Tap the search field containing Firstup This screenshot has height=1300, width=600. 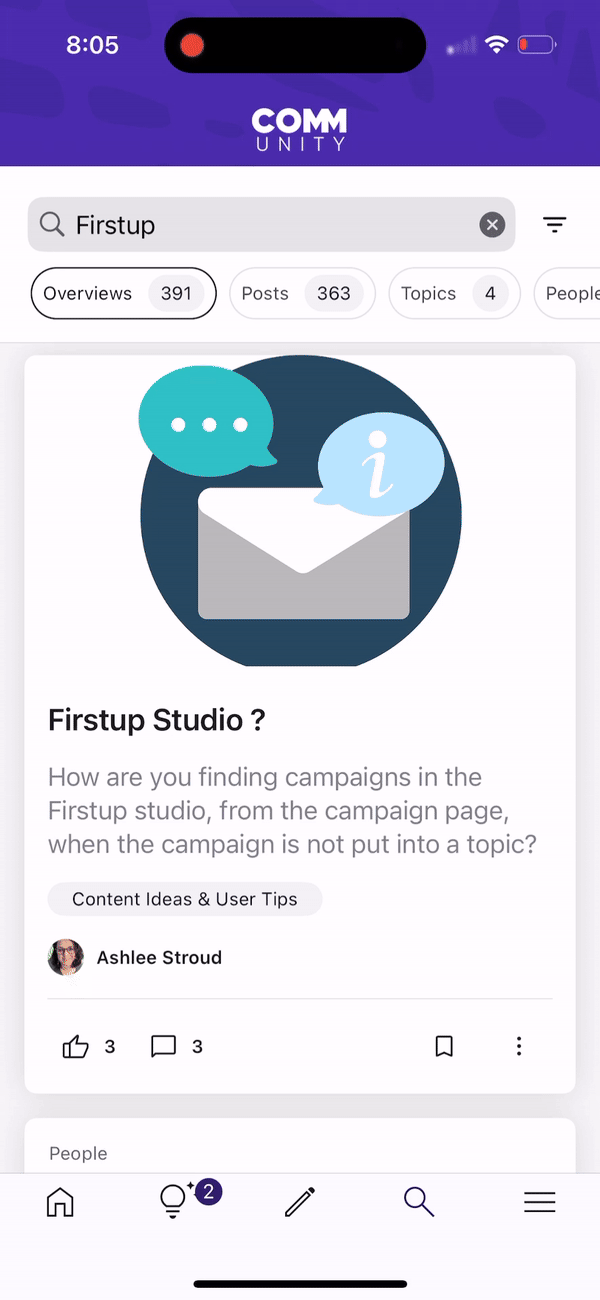[260, 225]
